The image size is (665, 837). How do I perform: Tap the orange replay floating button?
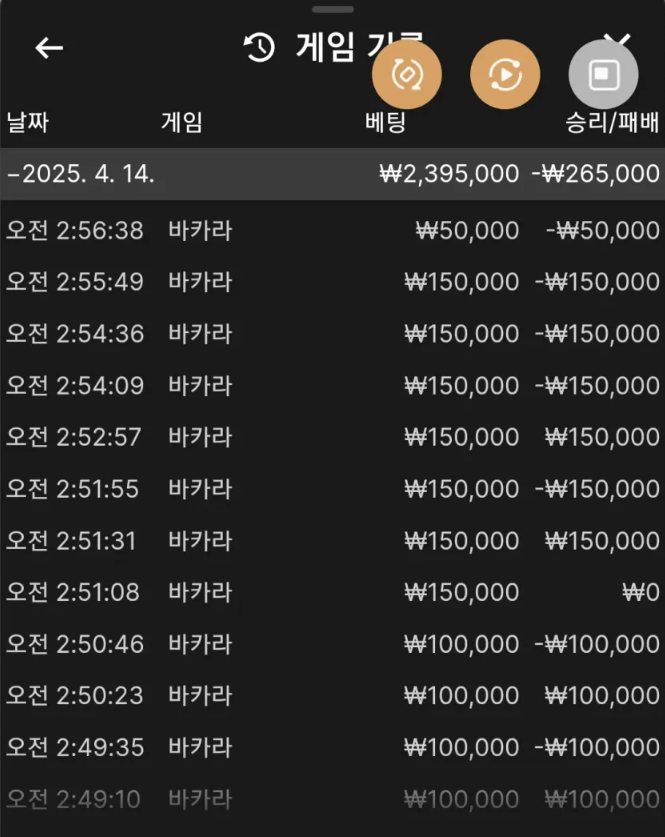[505, 75]
